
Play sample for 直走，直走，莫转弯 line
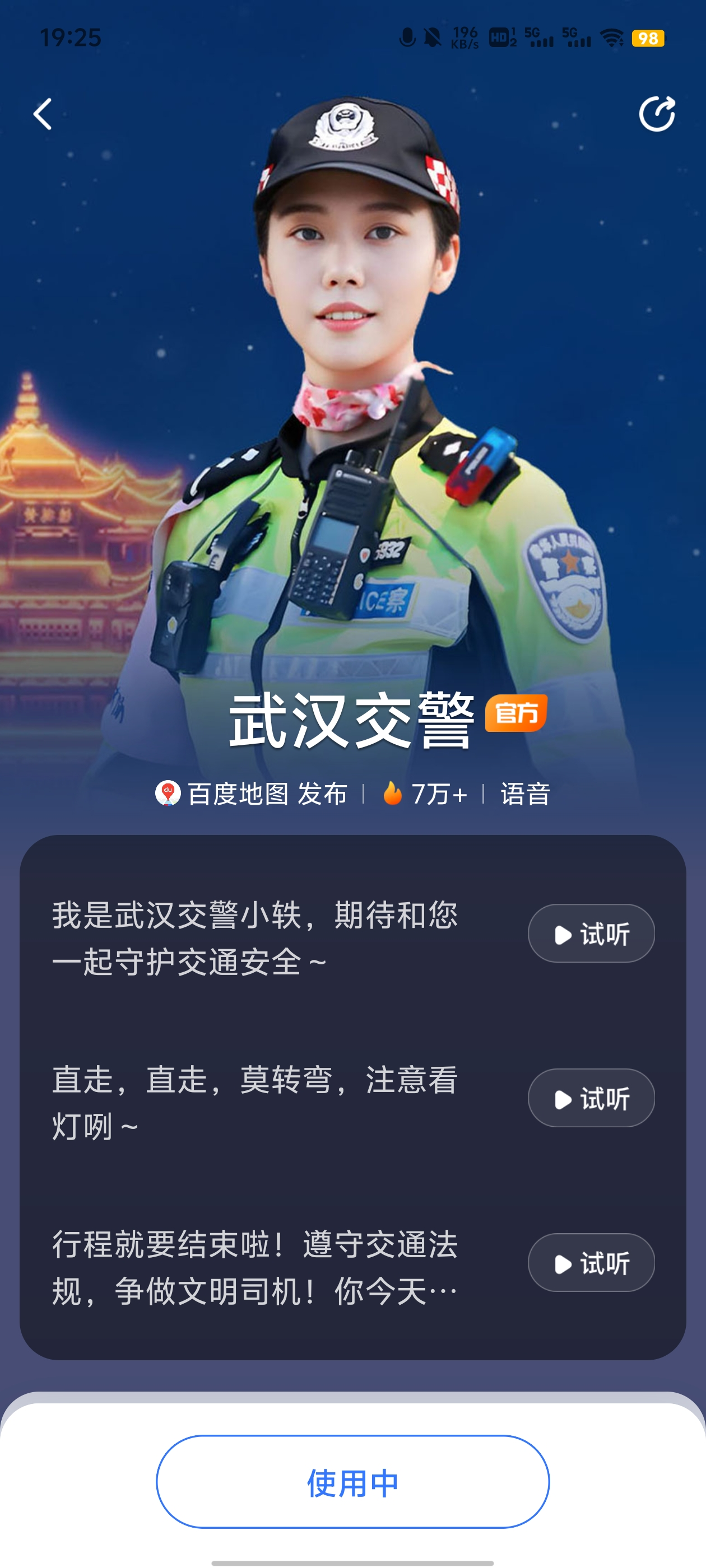(x=591, y=1098)
